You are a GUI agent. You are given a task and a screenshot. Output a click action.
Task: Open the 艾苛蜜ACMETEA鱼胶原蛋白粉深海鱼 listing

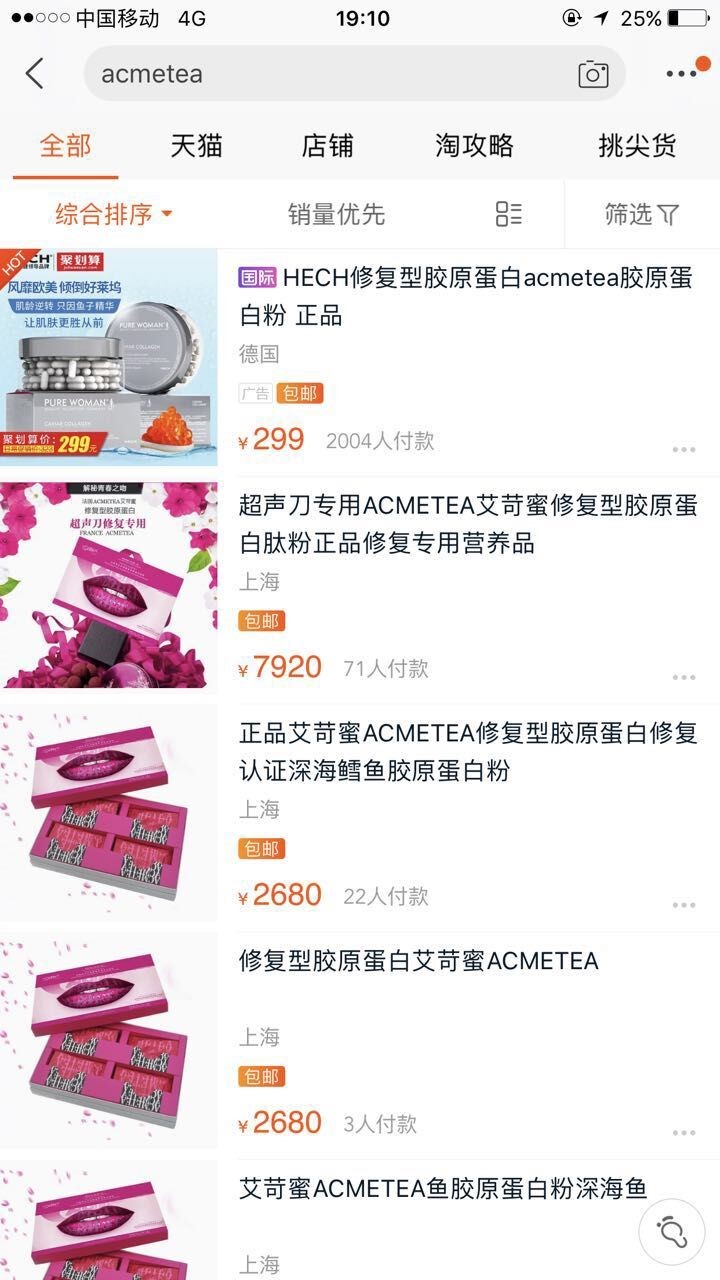point(442,1189)
